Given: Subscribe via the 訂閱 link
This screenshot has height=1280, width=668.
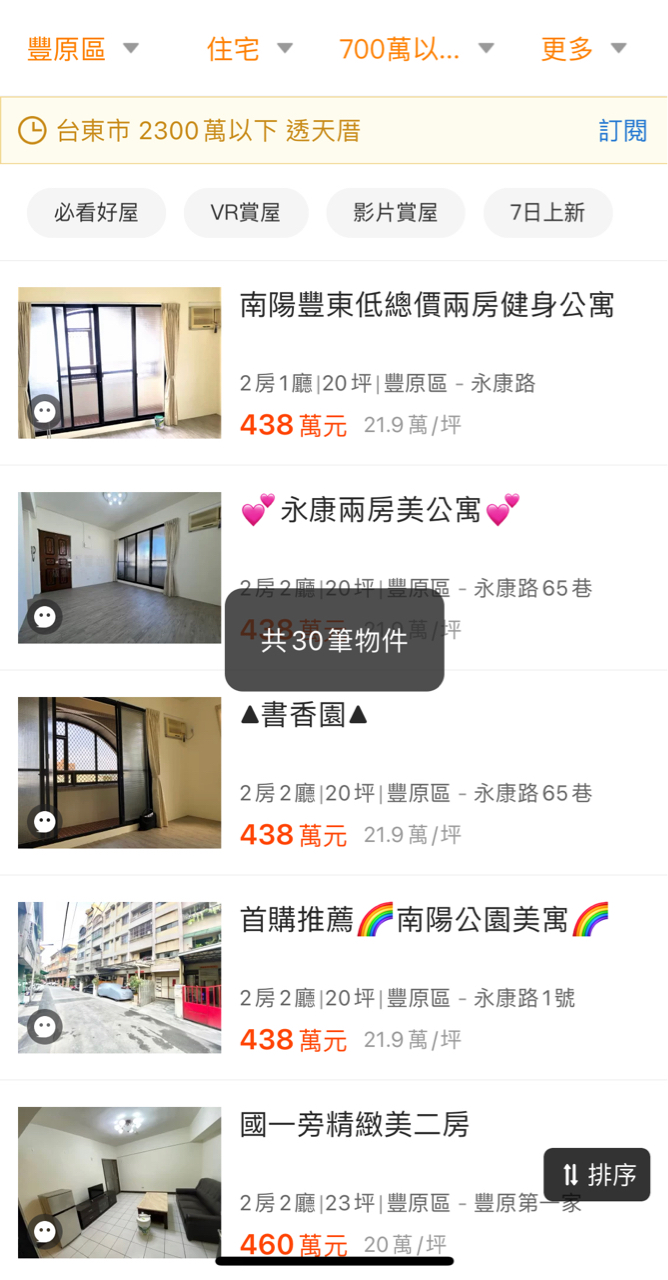Looking at the screenshot, I should pyautogui.click(x=622, y=131).
